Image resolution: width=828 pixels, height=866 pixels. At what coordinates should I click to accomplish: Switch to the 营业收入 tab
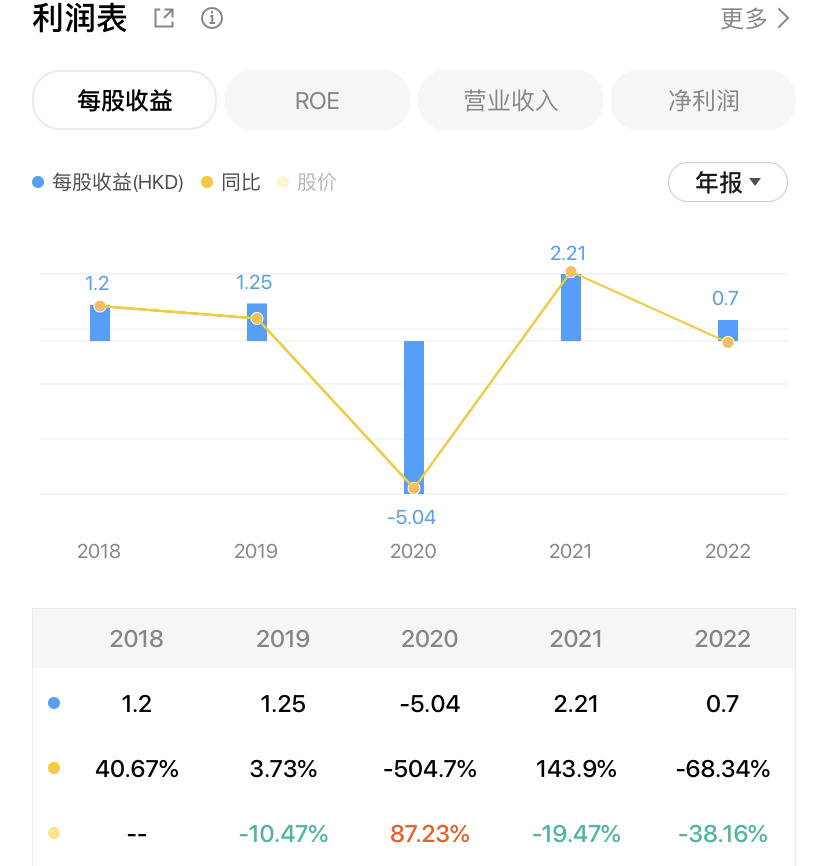[510, 100]
